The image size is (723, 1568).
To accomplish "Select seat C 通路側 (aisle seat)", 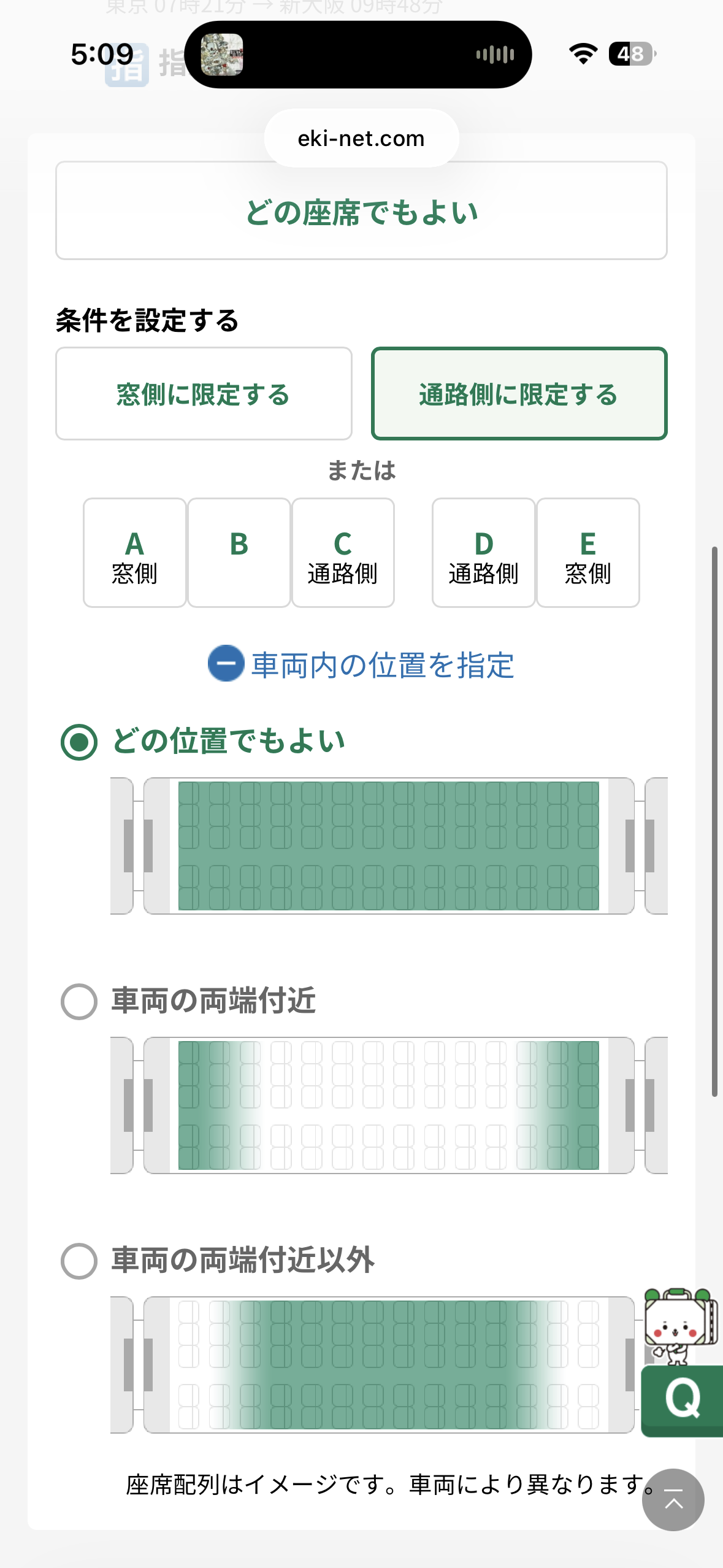I will 343,553.
